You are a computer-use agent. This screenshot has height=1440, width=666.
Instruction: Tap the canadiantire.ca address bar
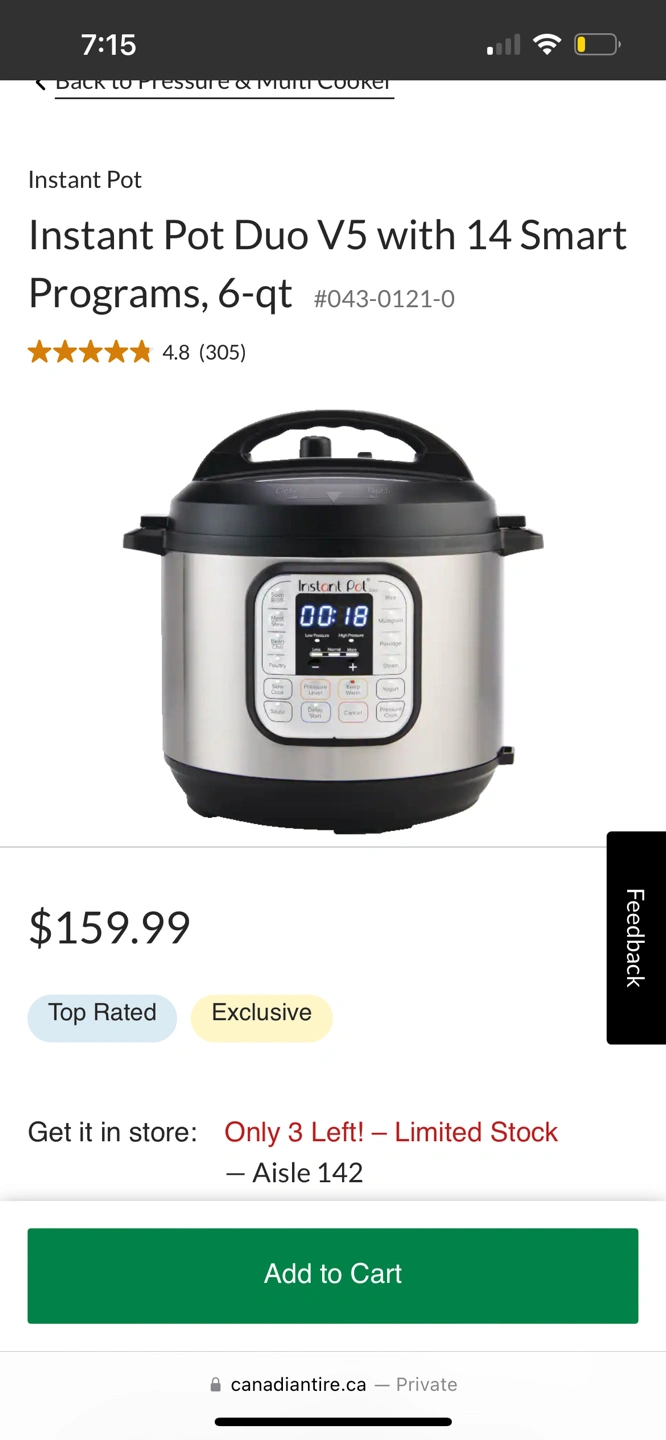coord(333,1384)
